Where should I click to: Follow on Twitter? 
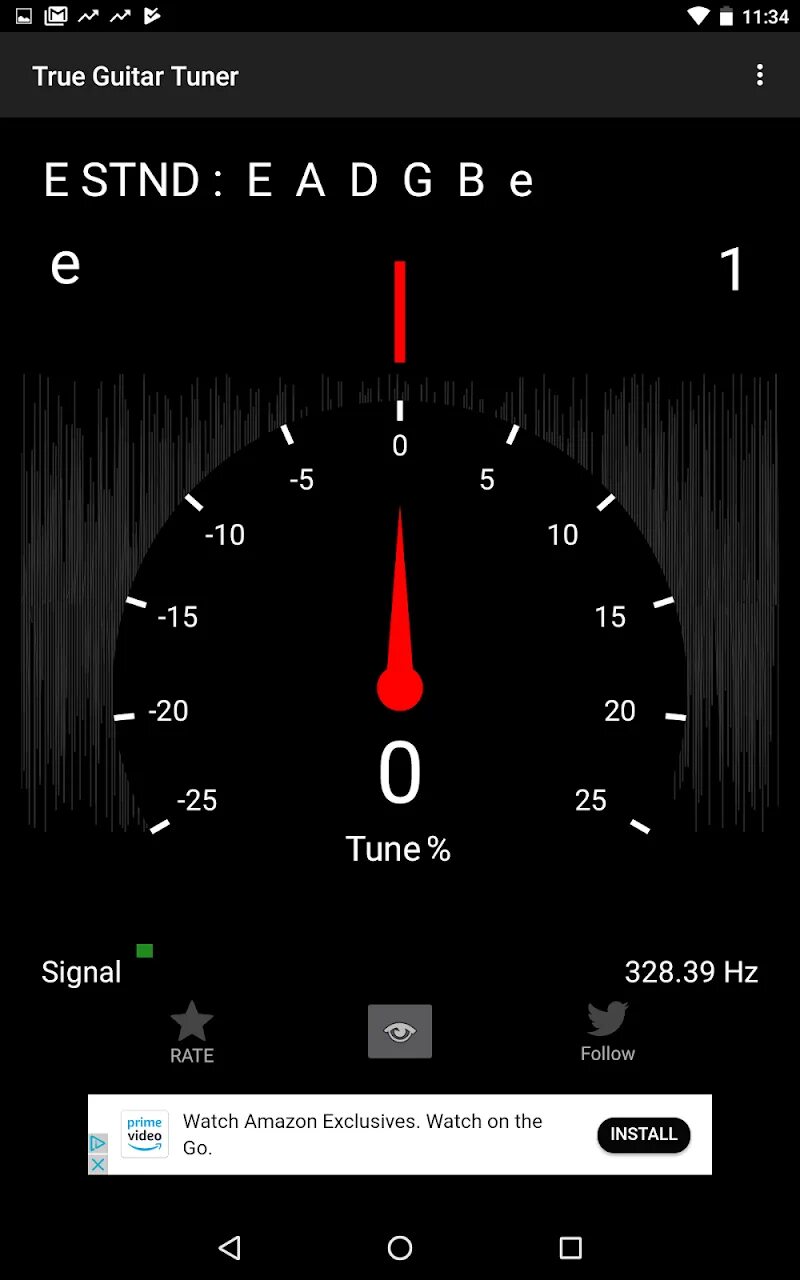[x=608, y=1033]
